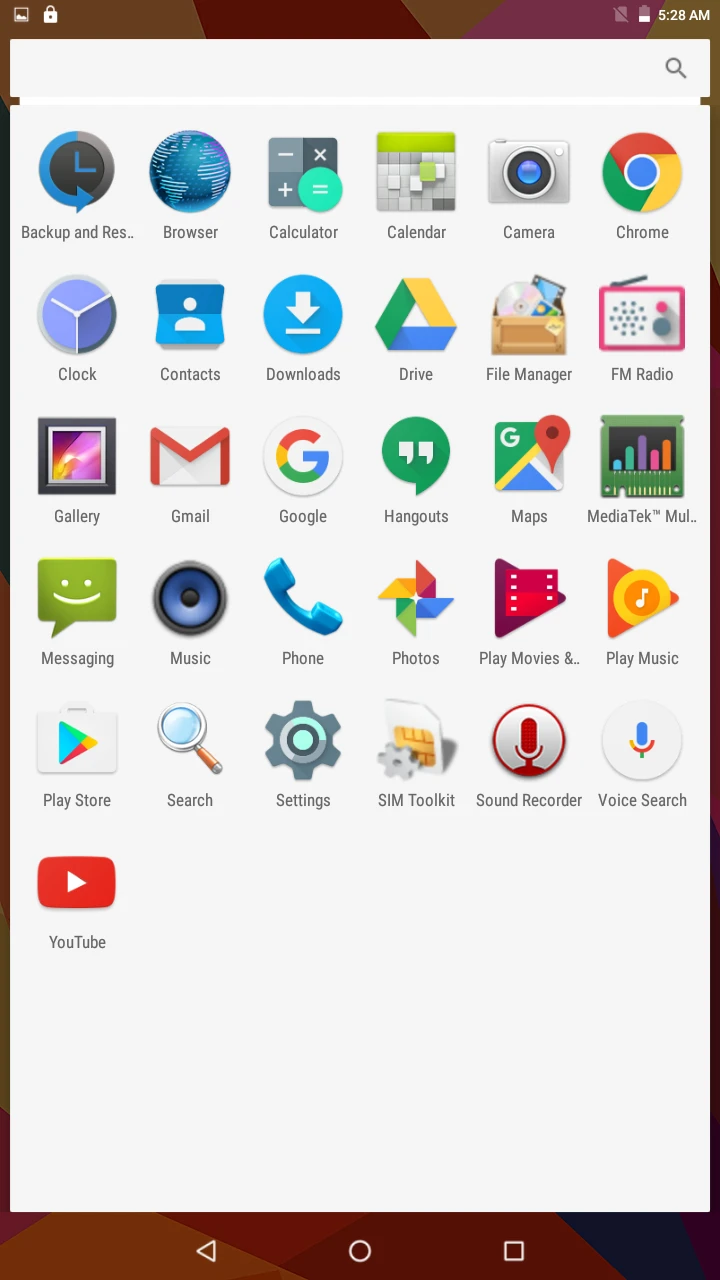Open the Play Store
This screenshot has width=720, height=1280.
tap(77, 740)
